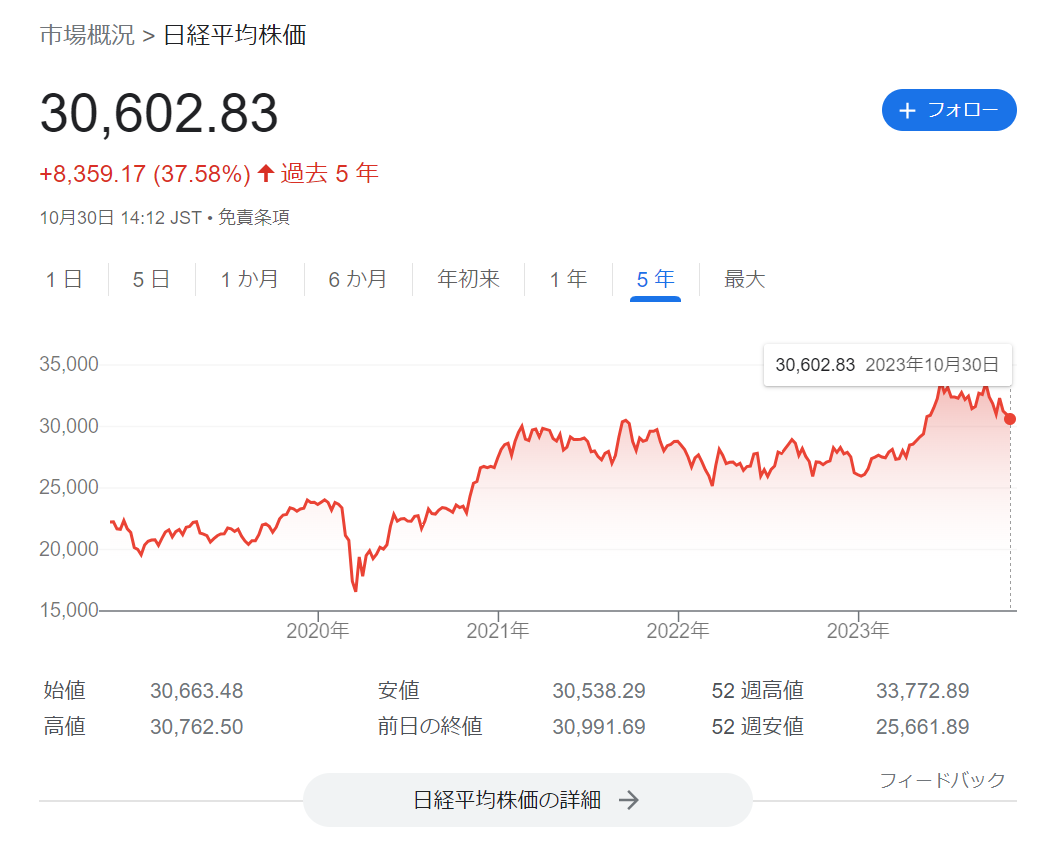Switch chart to 1年 range
The height and width of the screenshot is (846, 1047).
tap(568, 280)
